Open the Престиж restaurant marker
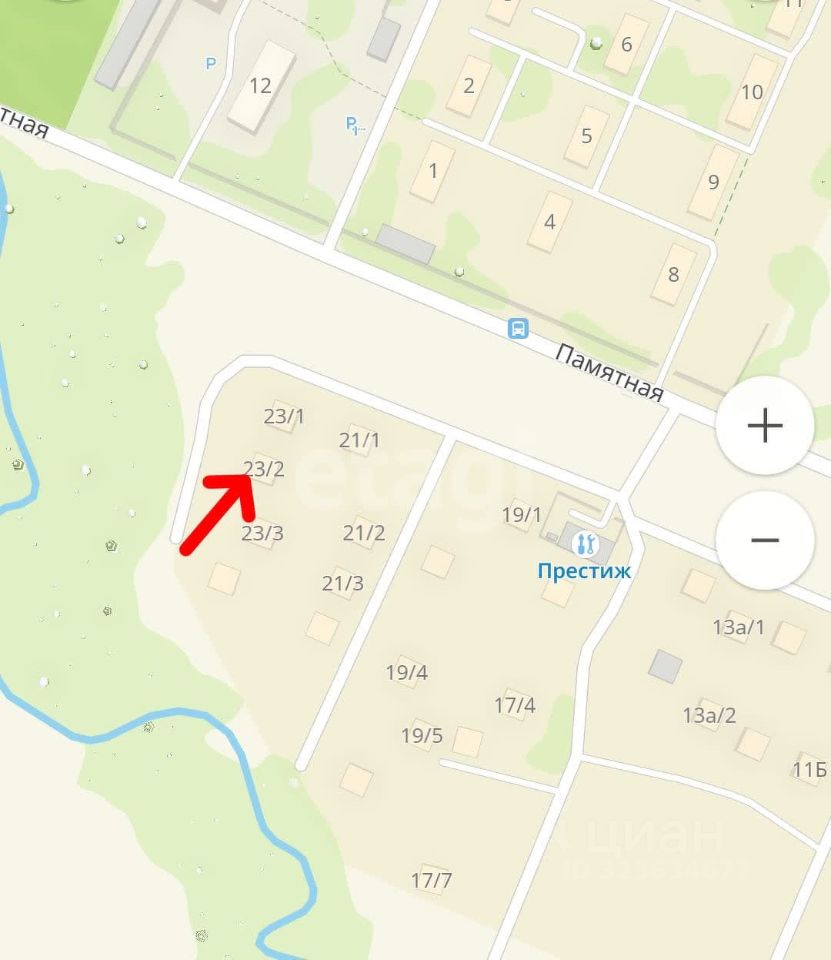This screenshot has height=960, width=831. coord(585,545)
